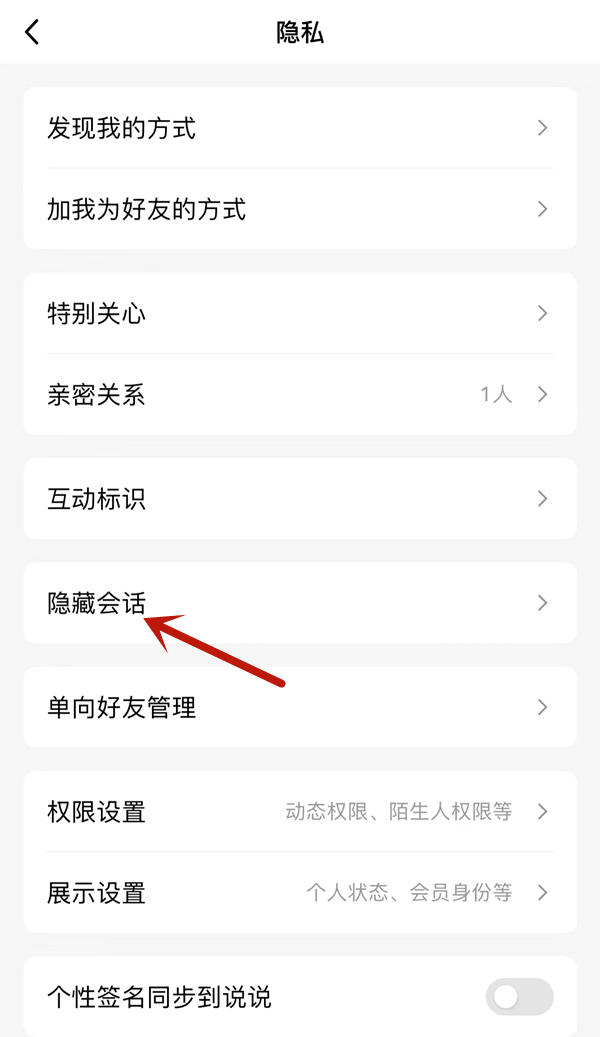The width and height of the screenshot is (600, 1037).
Task: Open 互动标识 settings
Action: point(299,498)
